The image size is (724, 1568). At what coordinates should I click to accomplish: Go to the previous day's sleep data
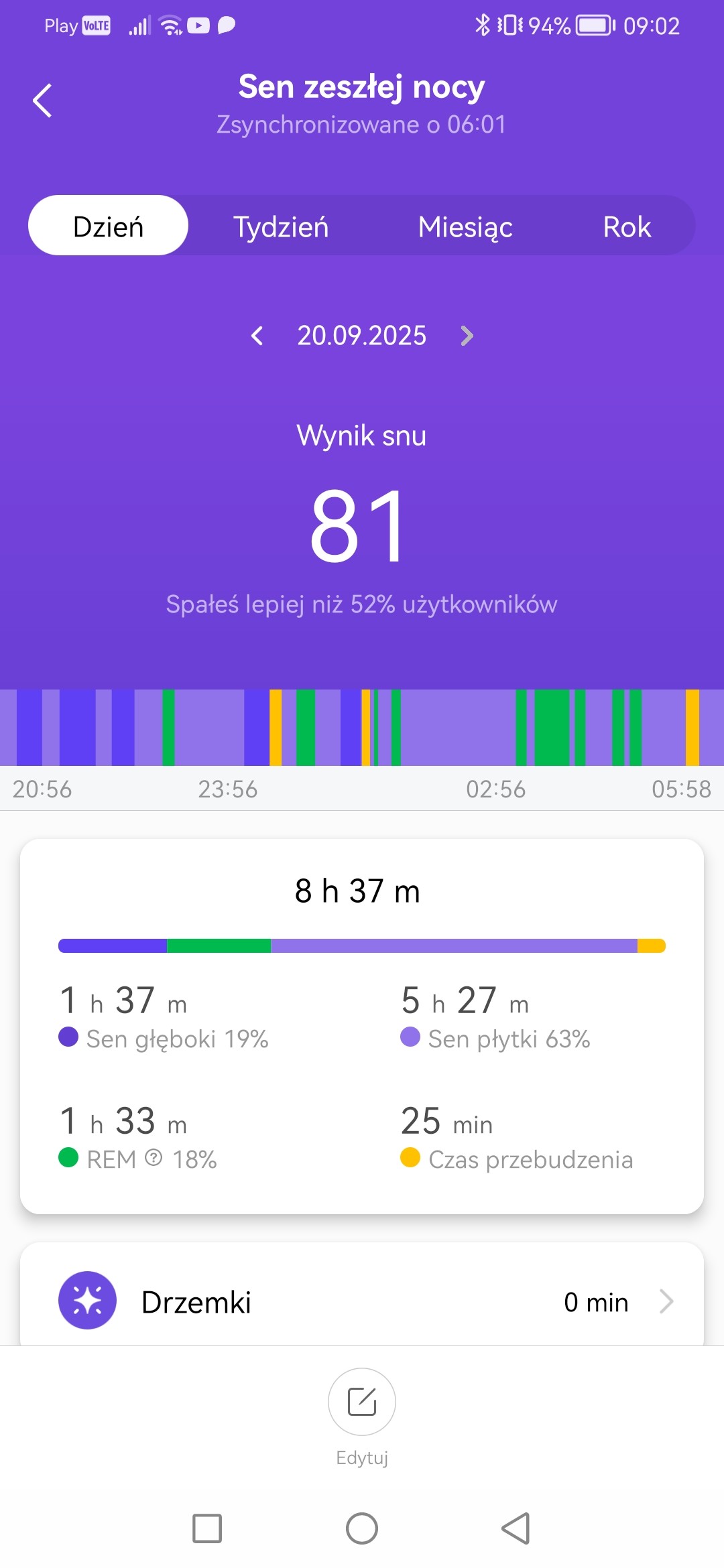pyautogui.click(x=257, y=335)
